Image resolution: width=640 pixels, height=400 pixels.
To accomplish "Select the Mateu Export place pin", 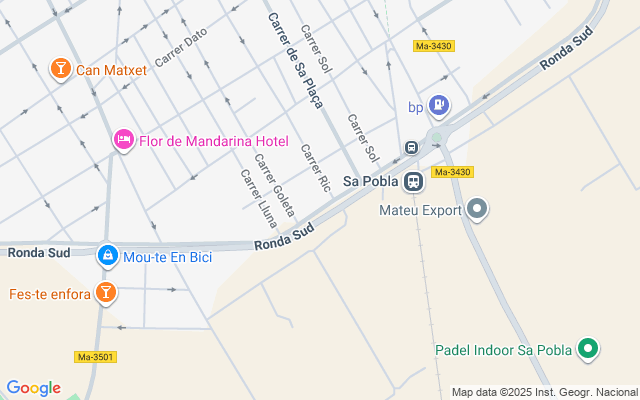I will [477, 209].
